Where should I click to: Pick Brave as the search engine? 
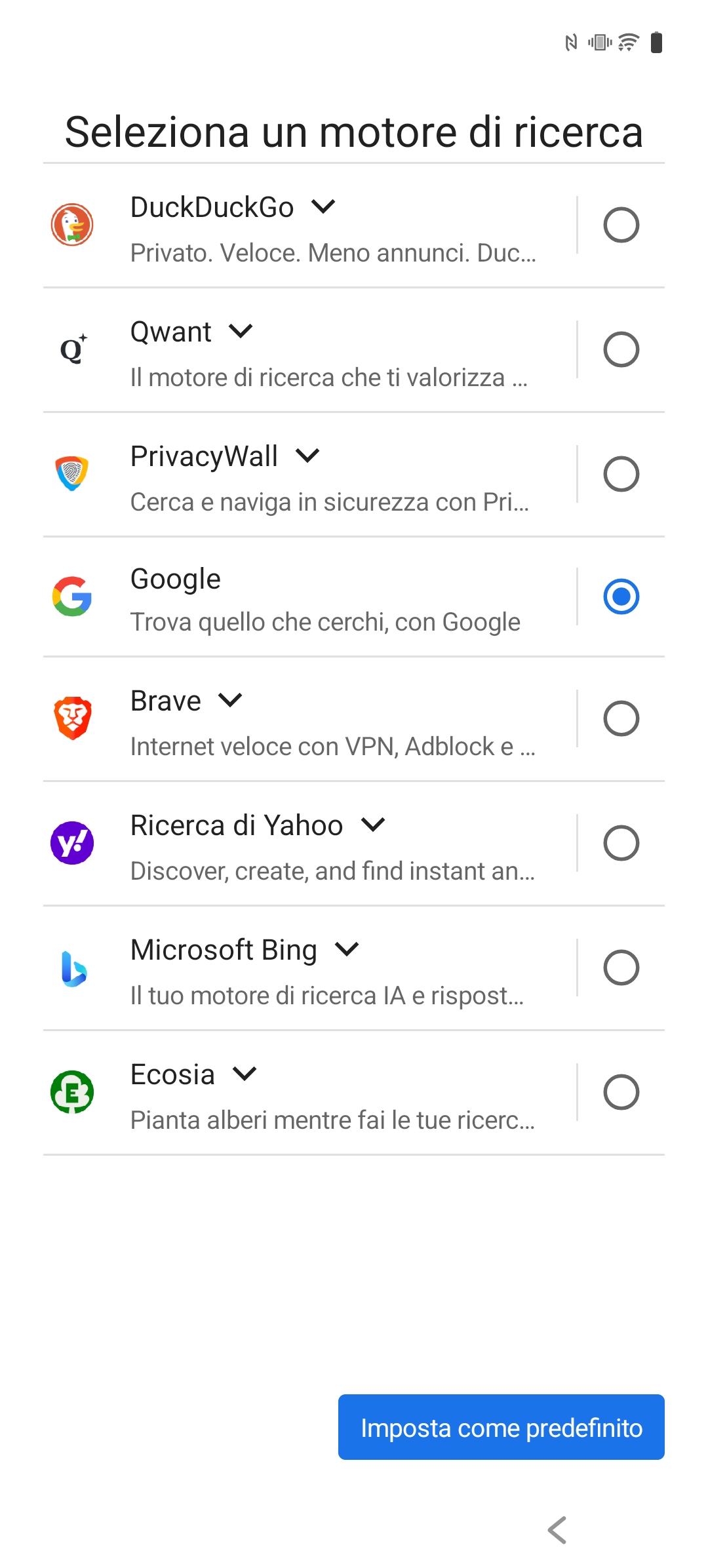(621, 718)
